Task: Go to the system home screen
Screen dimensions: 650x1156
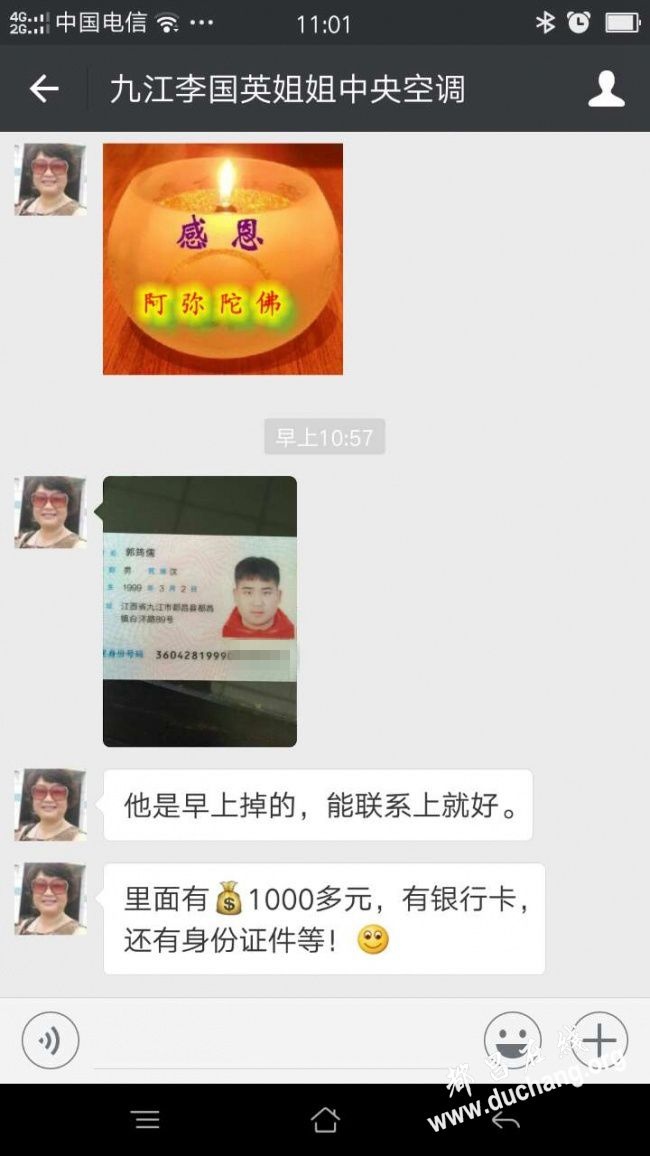Action: (x=325, y=1119)
